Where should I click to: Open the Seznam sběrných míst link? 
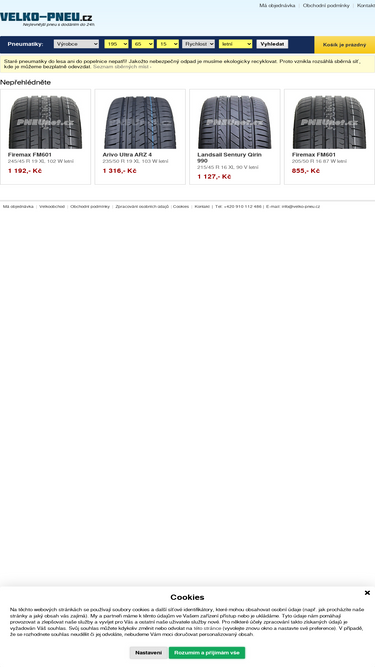(x=121, y=67)
